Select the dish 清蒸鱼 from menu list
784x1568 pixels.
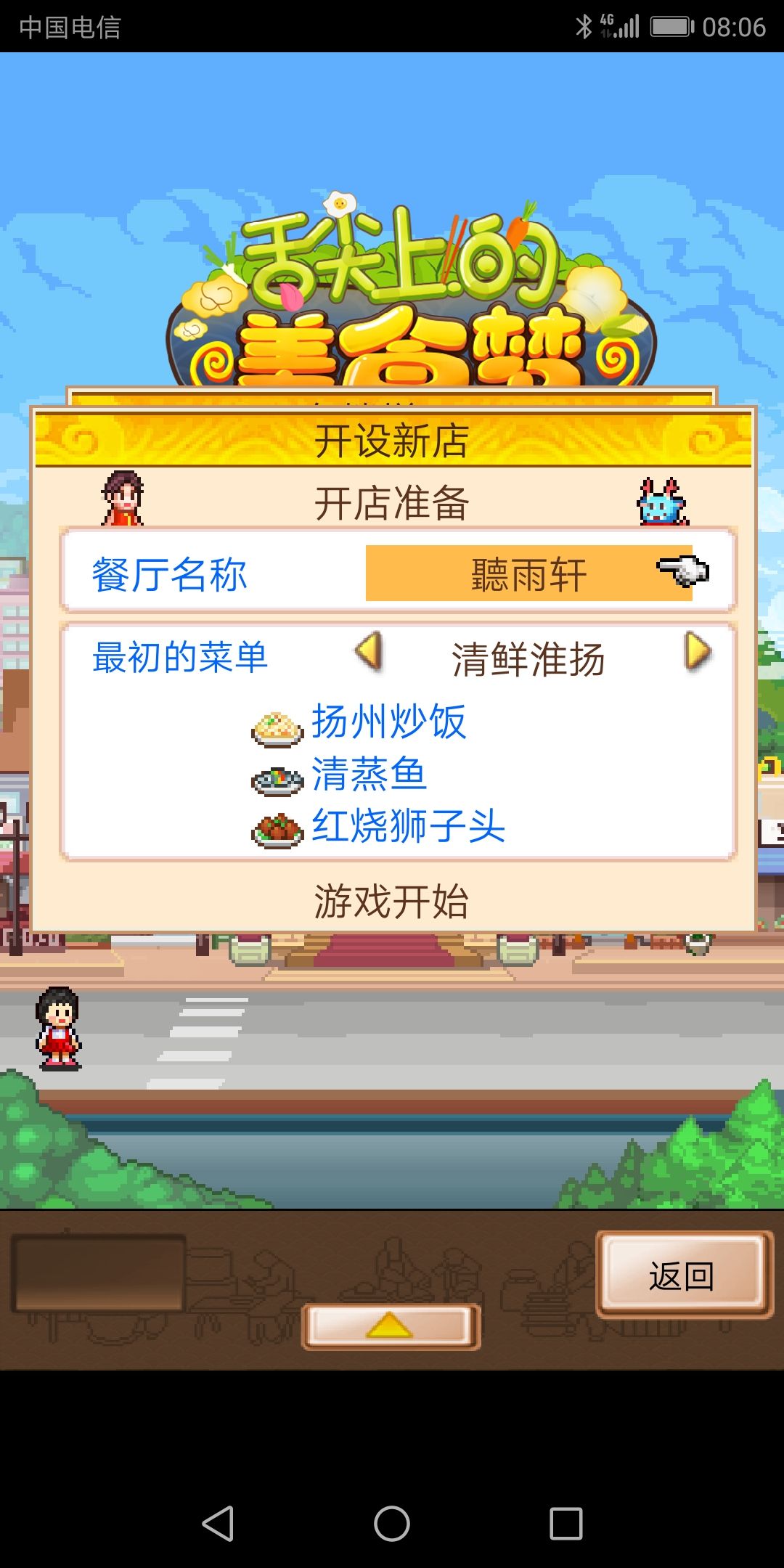(367, 777)
